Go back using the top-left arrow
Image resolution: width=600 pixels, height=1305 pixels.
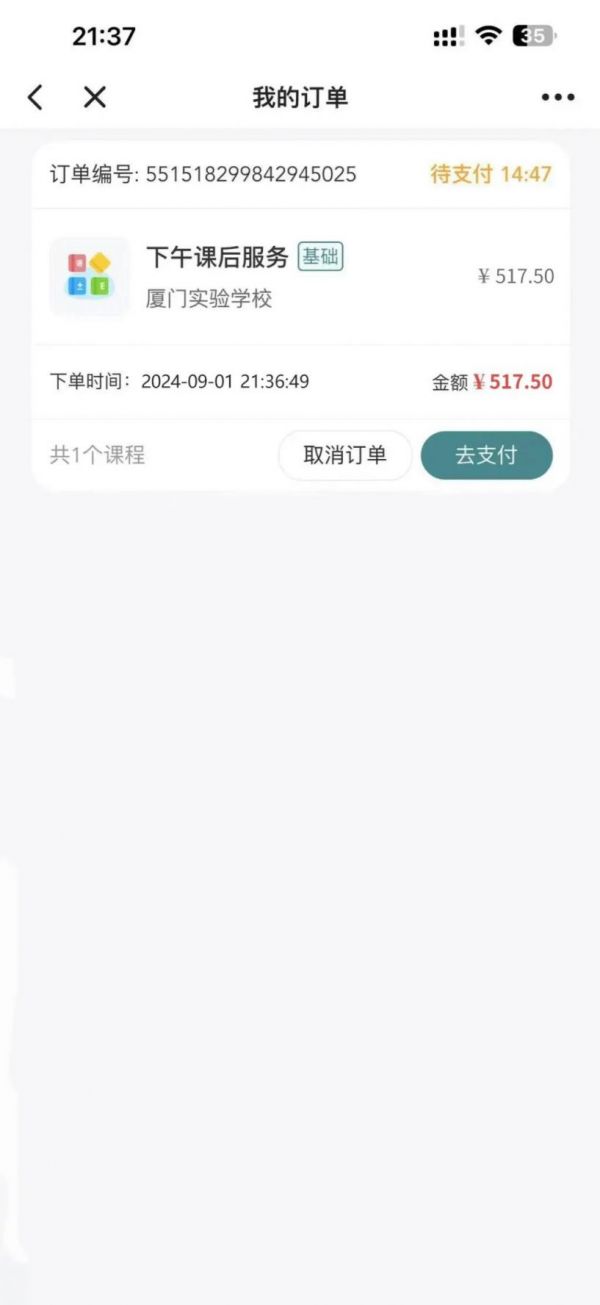pos(36,97)
